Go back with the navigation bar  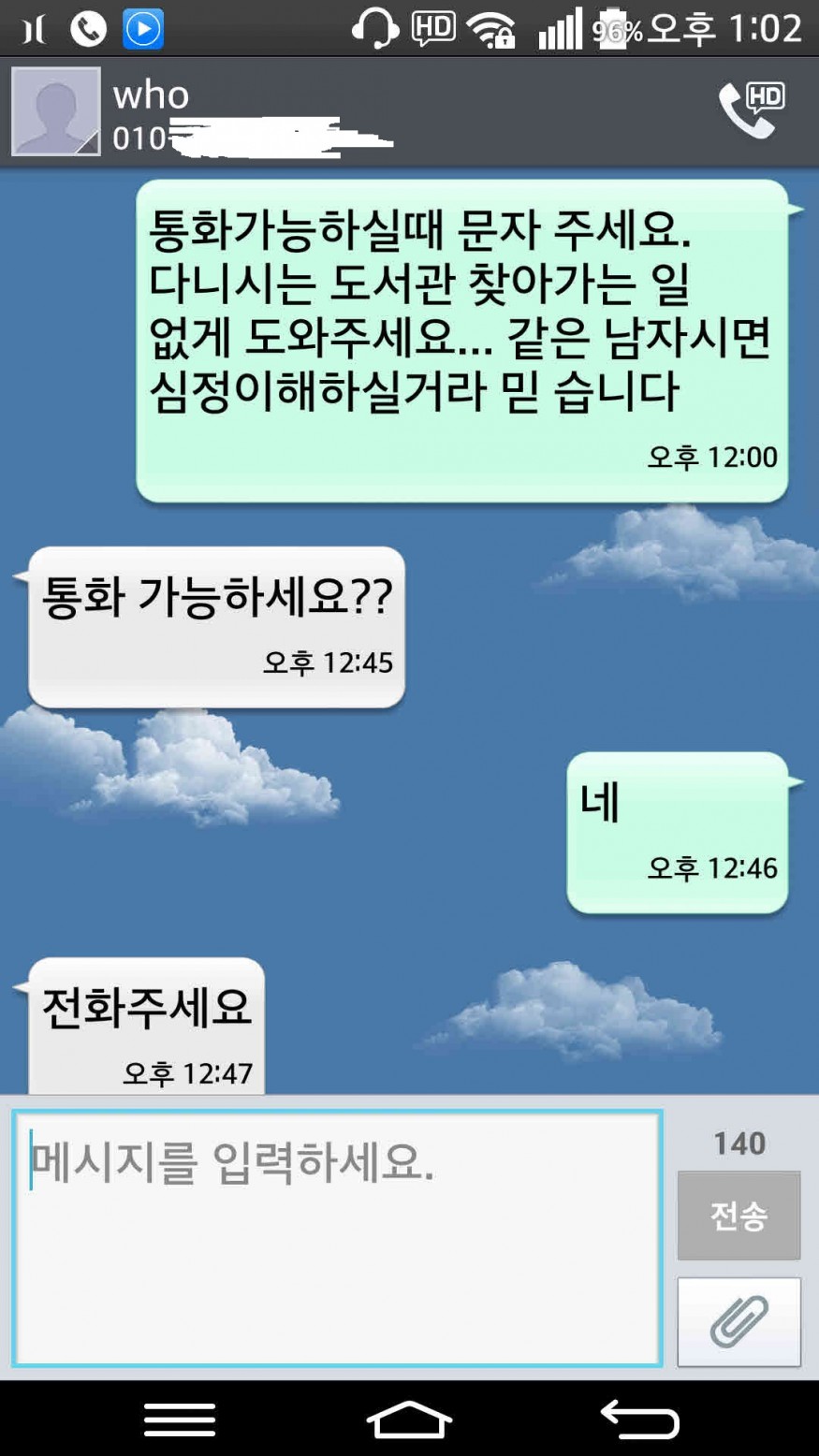tap(639, 1420)
